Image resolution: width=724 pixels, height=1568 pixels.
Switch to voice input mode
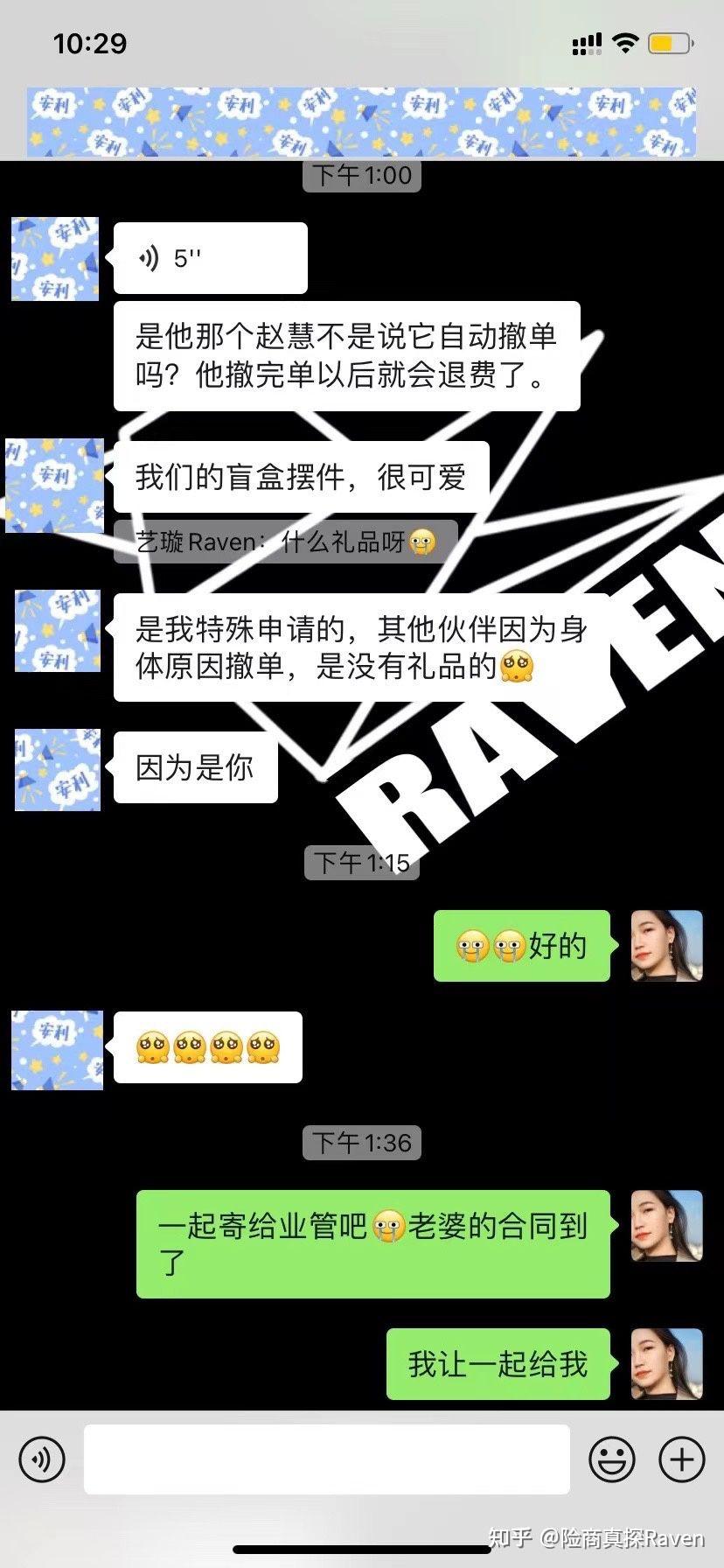tap(42, 1459)
